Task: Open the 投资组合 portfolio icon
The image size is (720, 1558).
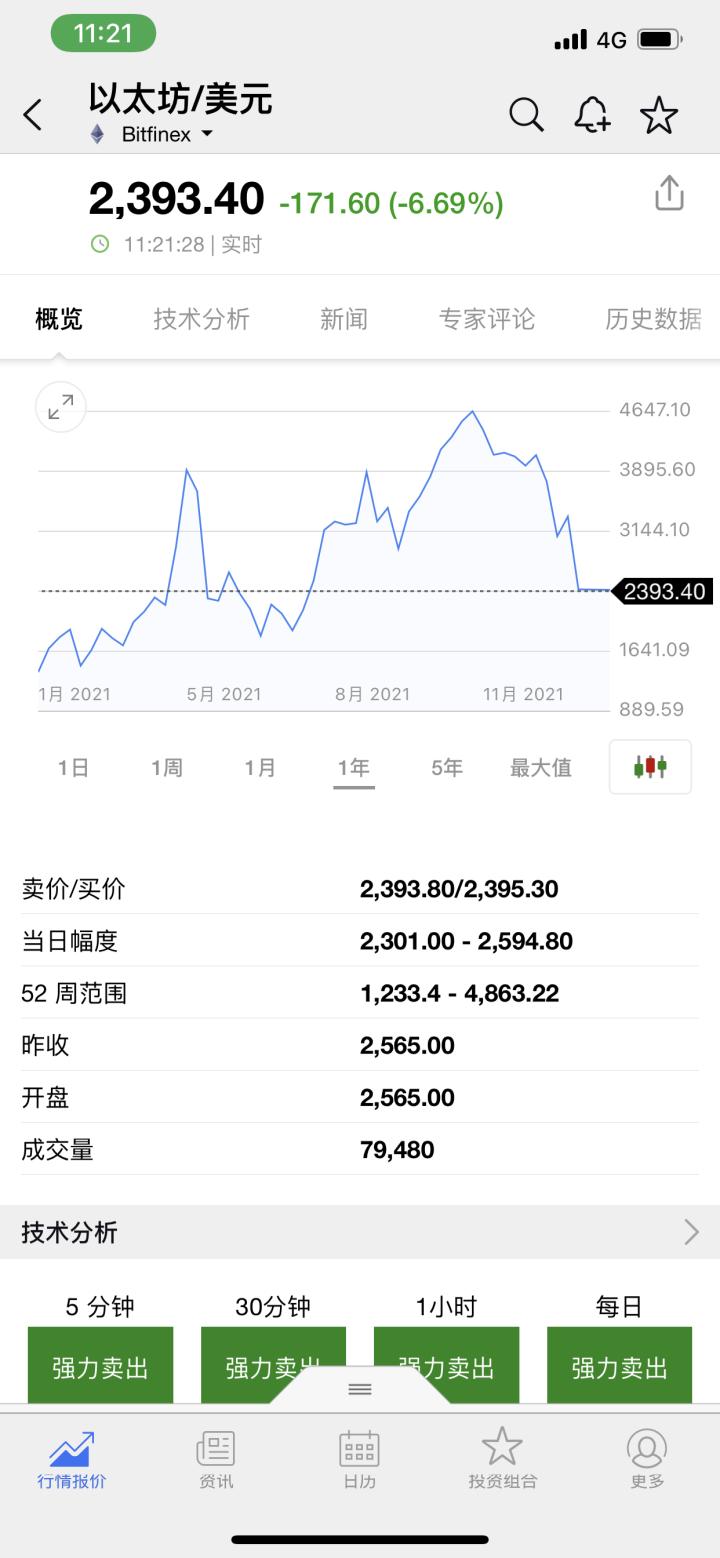Action: [503, 1459]
